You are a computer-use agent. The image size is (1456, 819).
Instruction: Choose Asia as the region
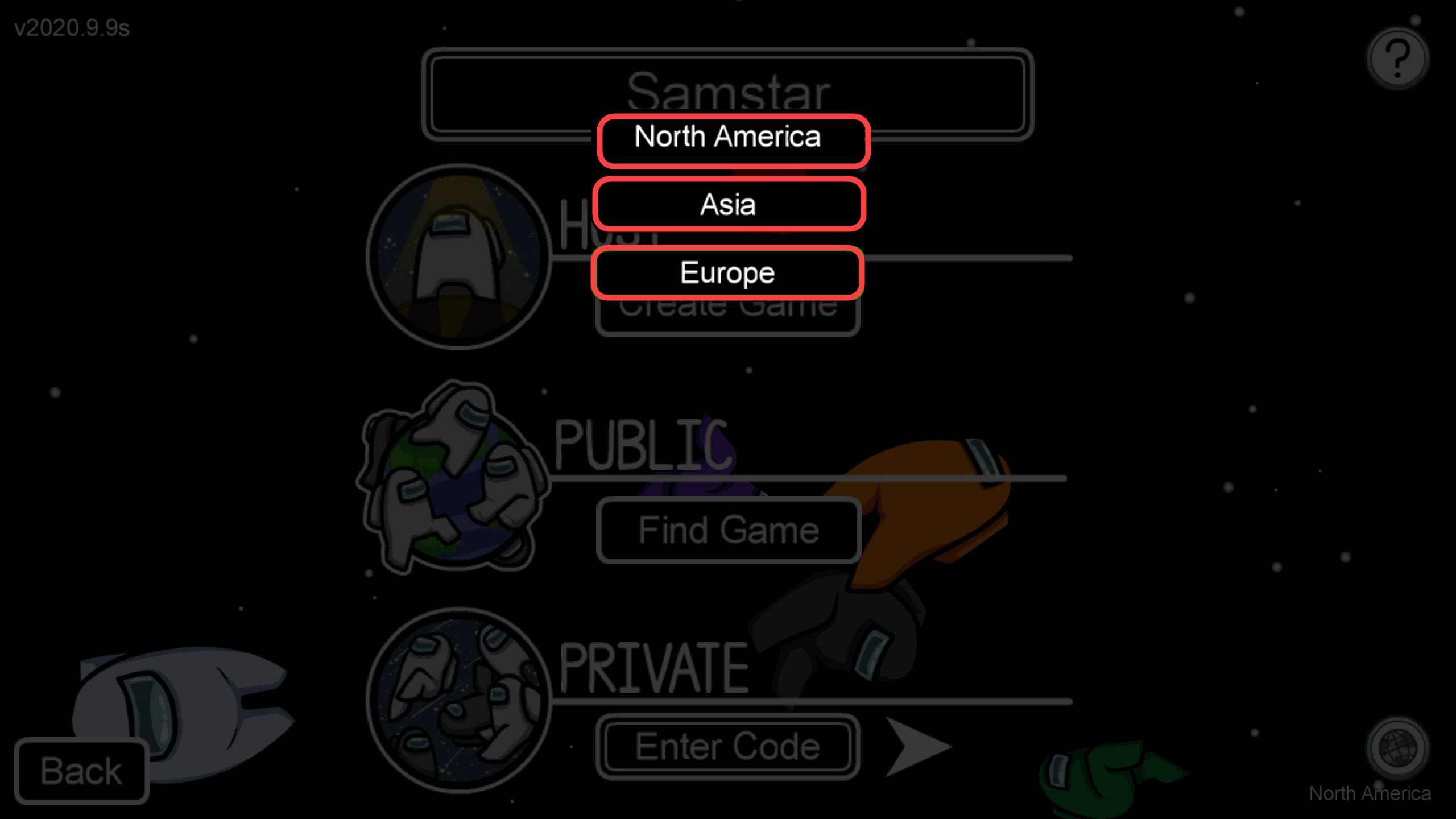point(729,205)
